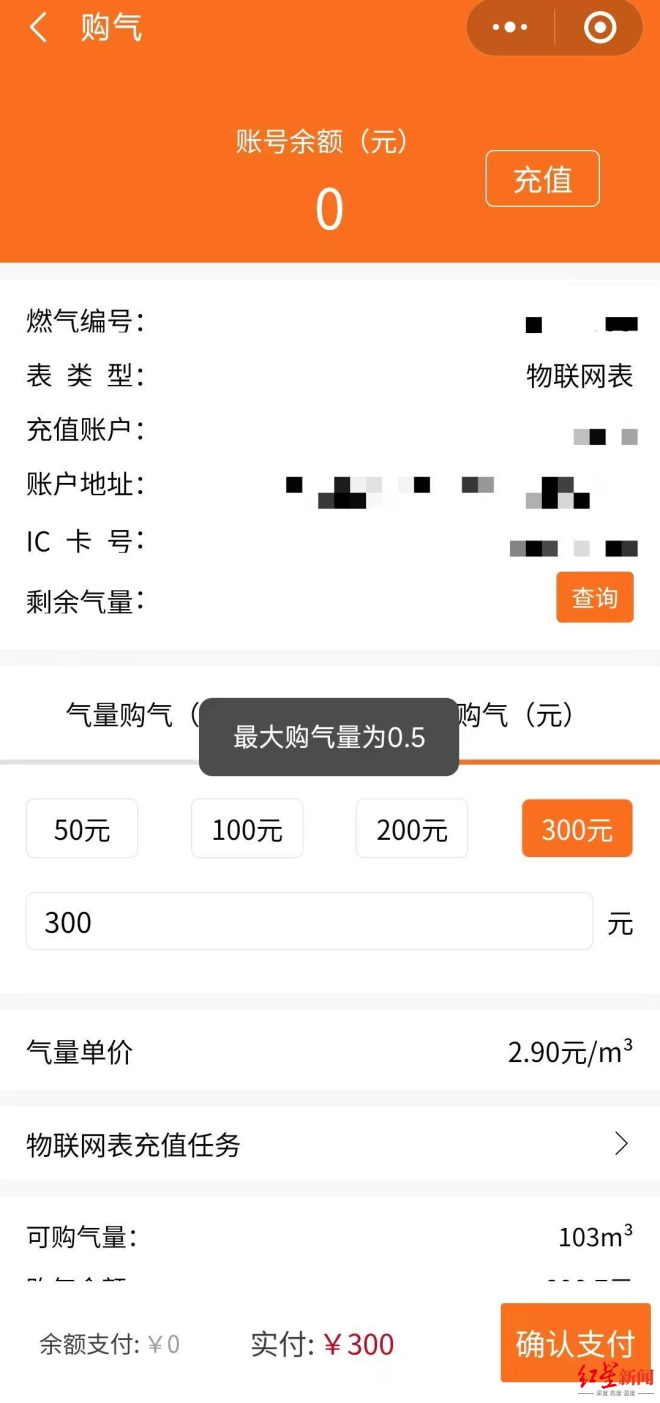Viewport: 660px width, 1403px height.
Task: Go back from the 购气 page
Action: pyautogui.click(x=38, y=28)
